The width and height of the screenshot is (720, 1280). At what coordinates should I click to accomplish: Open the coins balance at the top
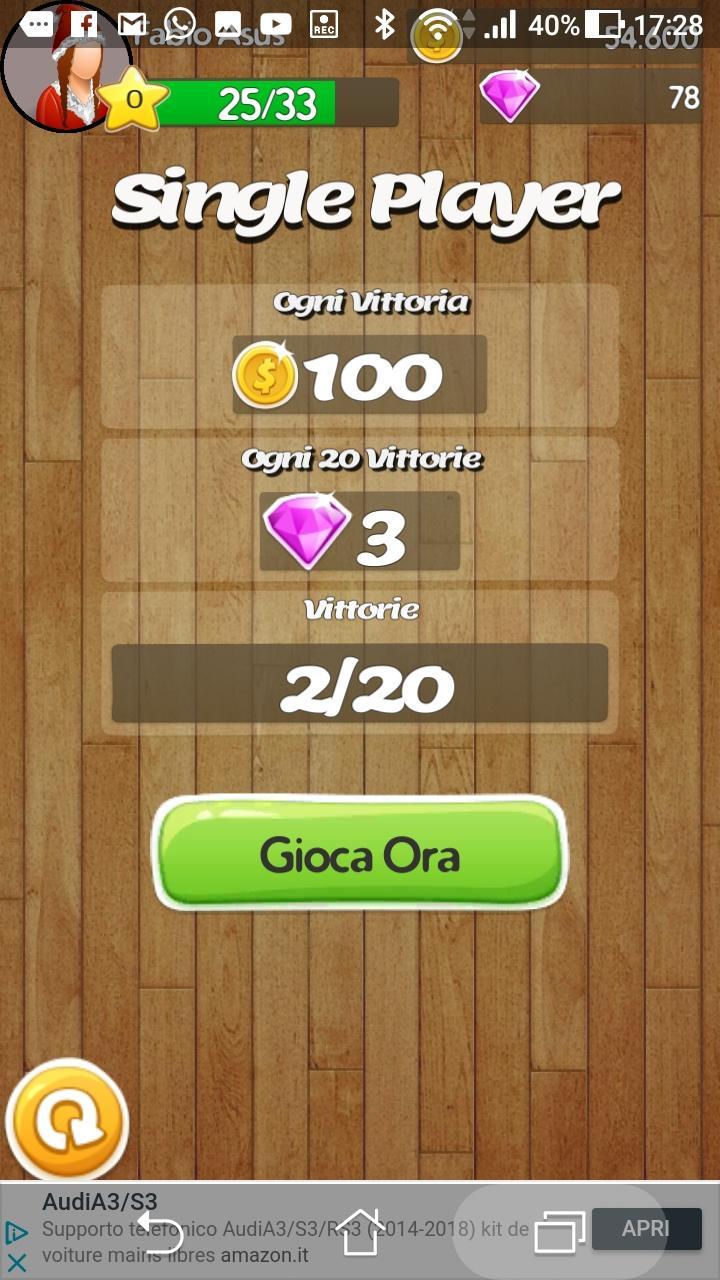pos(560,38)
